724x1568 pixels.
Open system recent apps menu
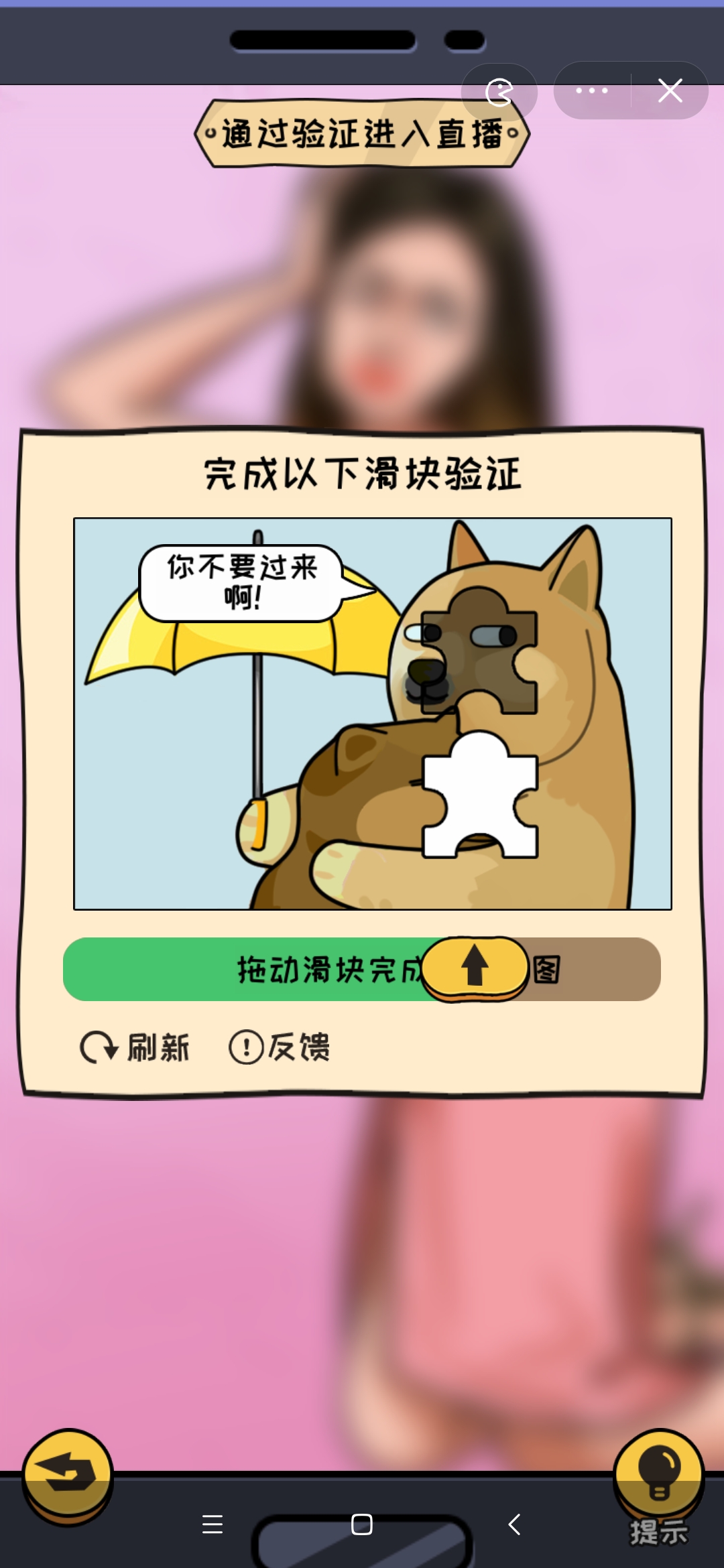tap(213, 1524)
